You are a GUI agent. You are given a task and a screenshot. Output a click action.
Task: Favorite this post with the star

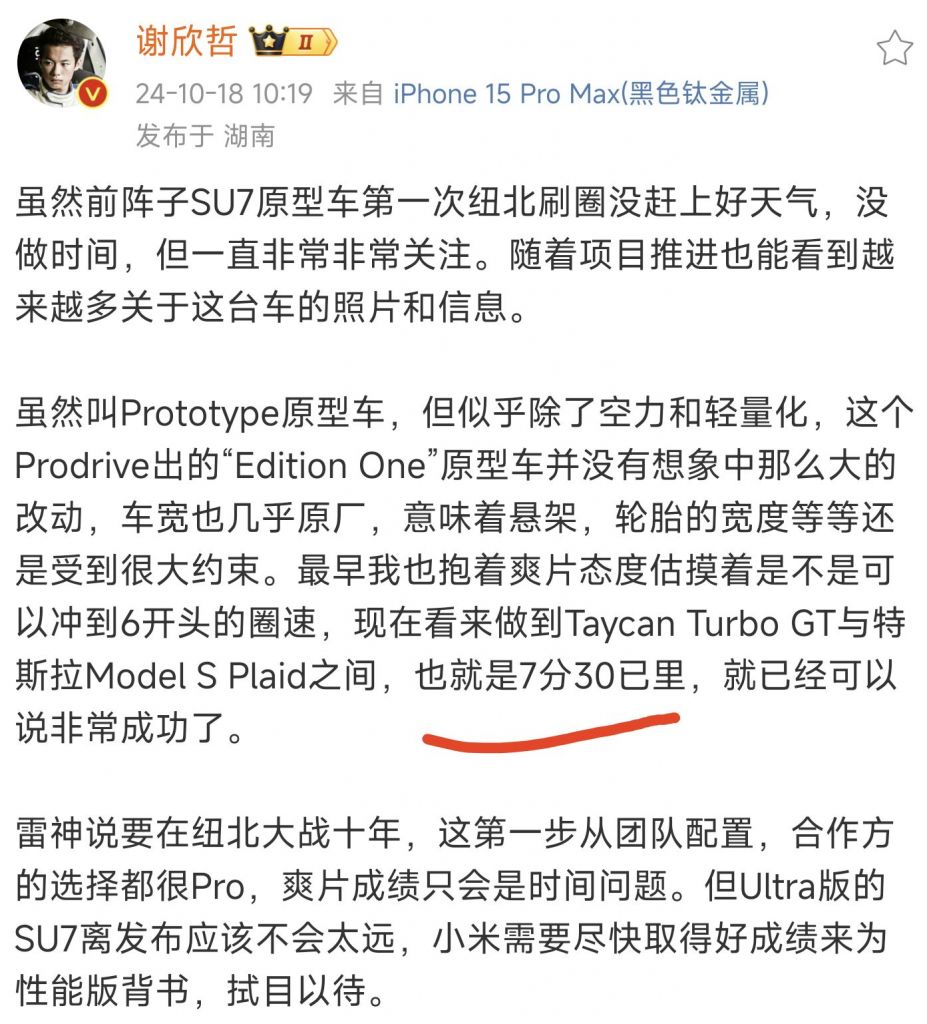(x=894, y=48)
